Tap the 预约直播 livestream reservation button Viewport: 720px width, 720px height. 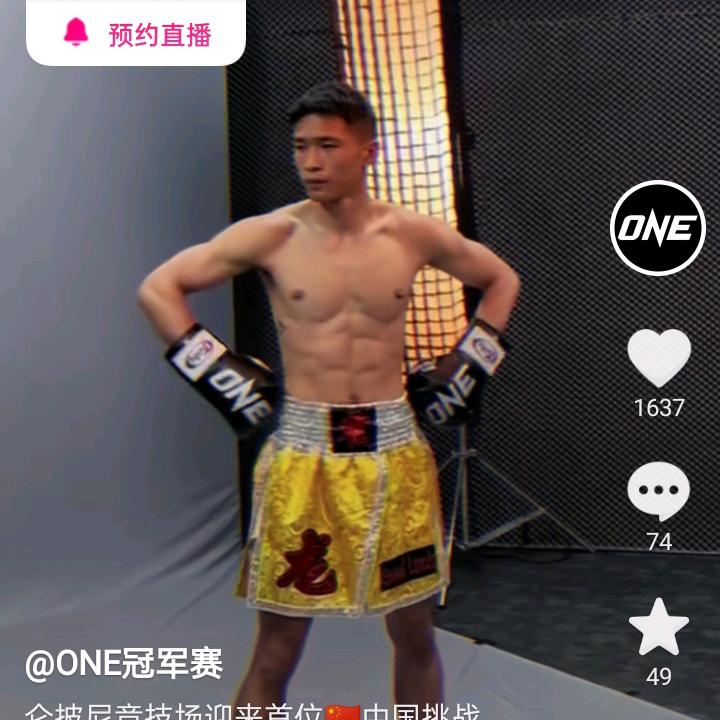pyautogui.click(x=137, y=33)
